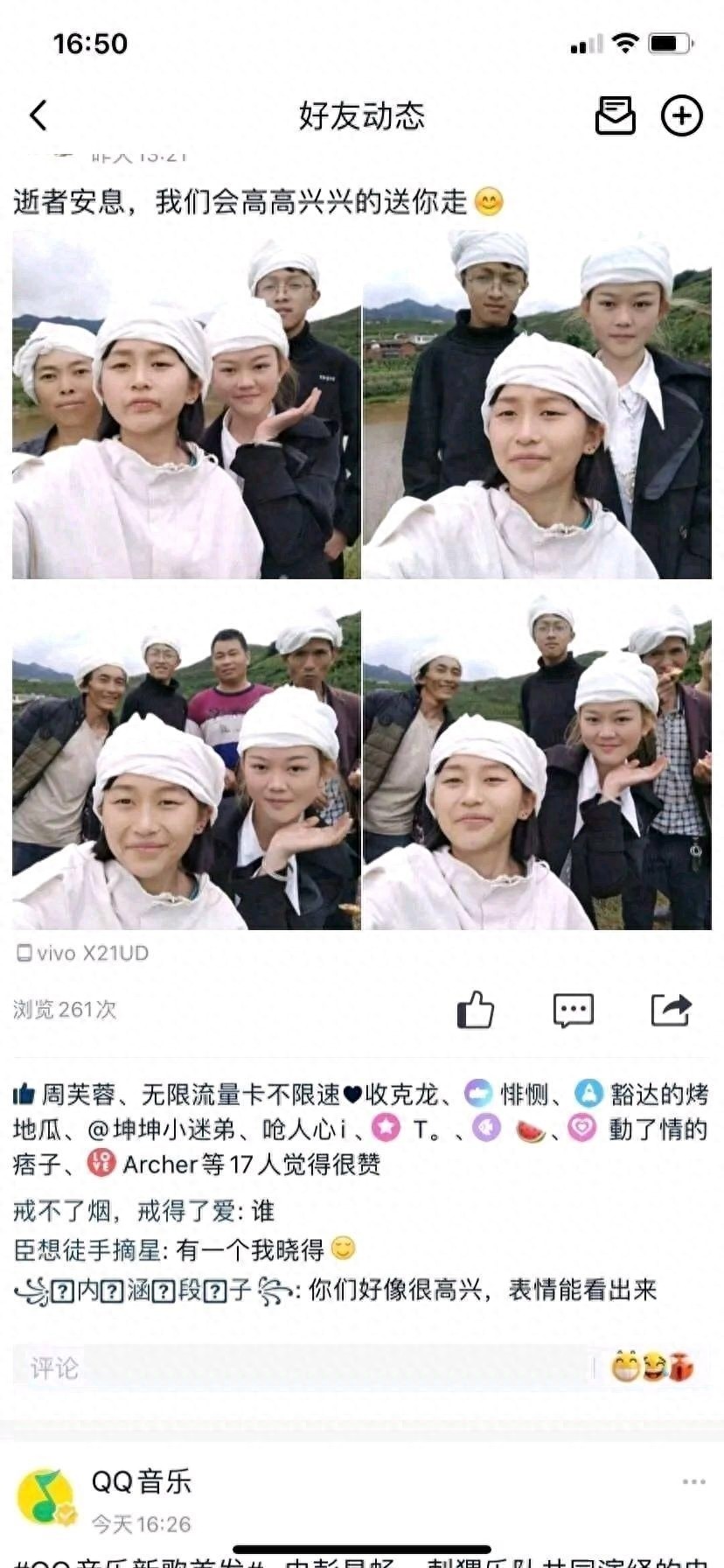Create a new post with plus icon
Viewport: 724px width, 1568px height.
coord(681,115)
